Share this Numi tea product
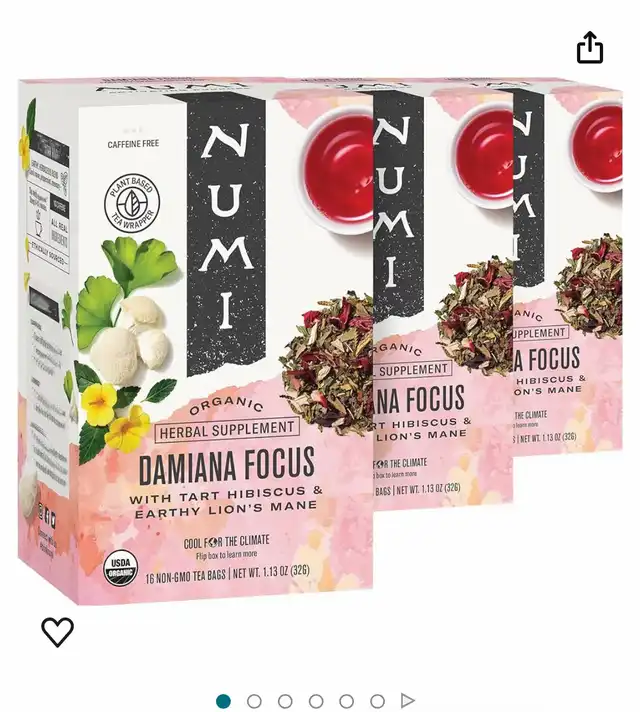640x712 pixels. coord(590,47)
